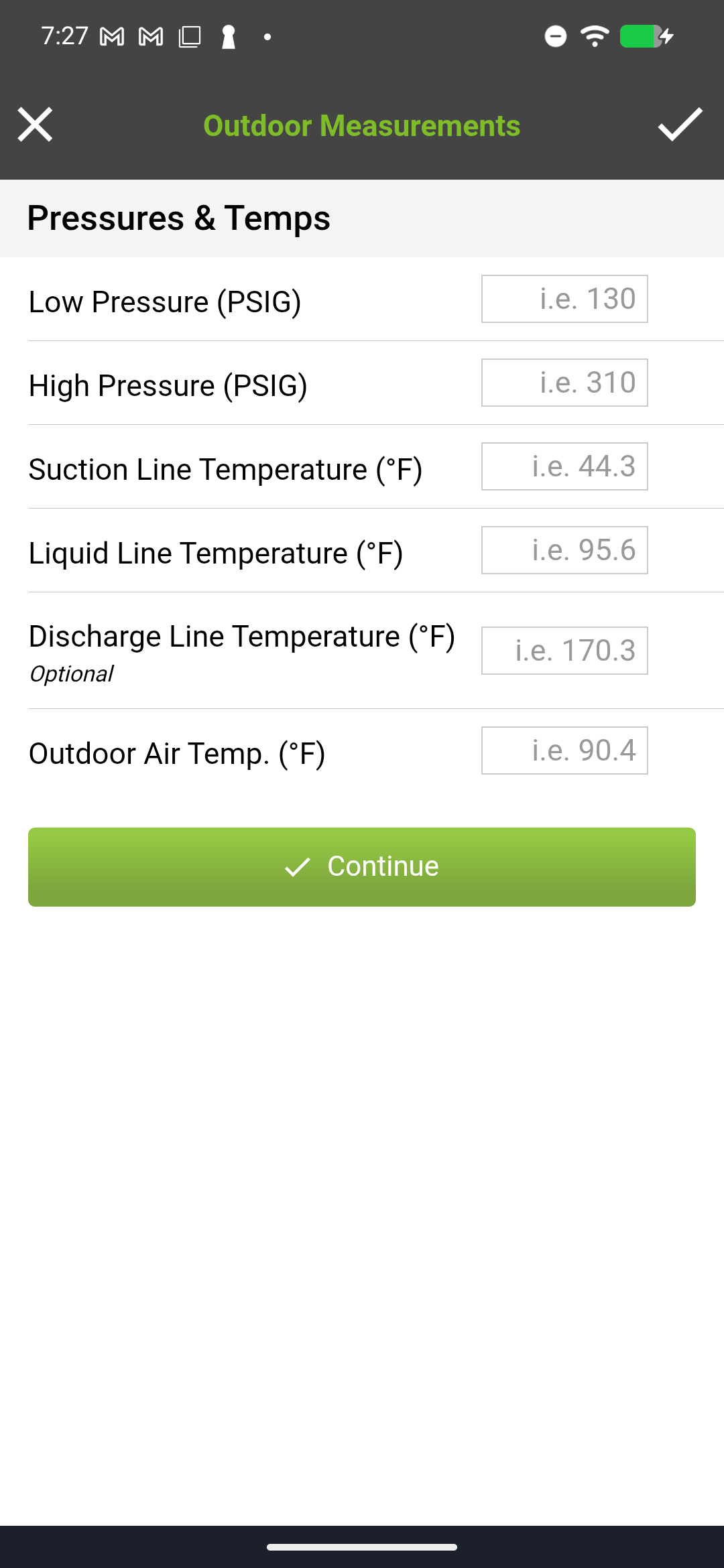Tap the High Pressure PSIG input field
724x1568 pixels.
pyautogui.click(x=564, y=383)
